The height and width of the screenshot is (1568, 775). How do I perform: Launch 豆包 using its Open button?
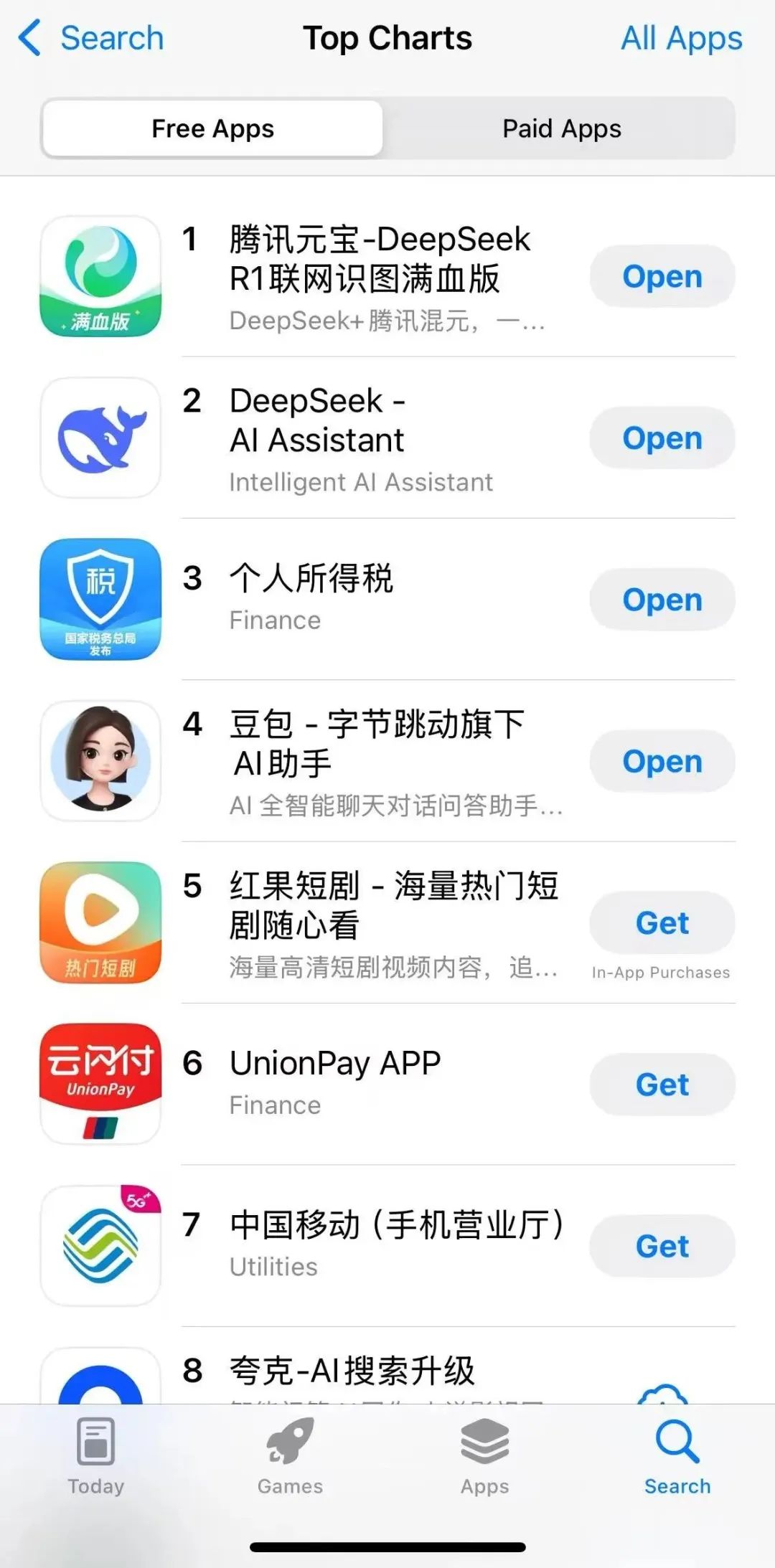(662, 761)
